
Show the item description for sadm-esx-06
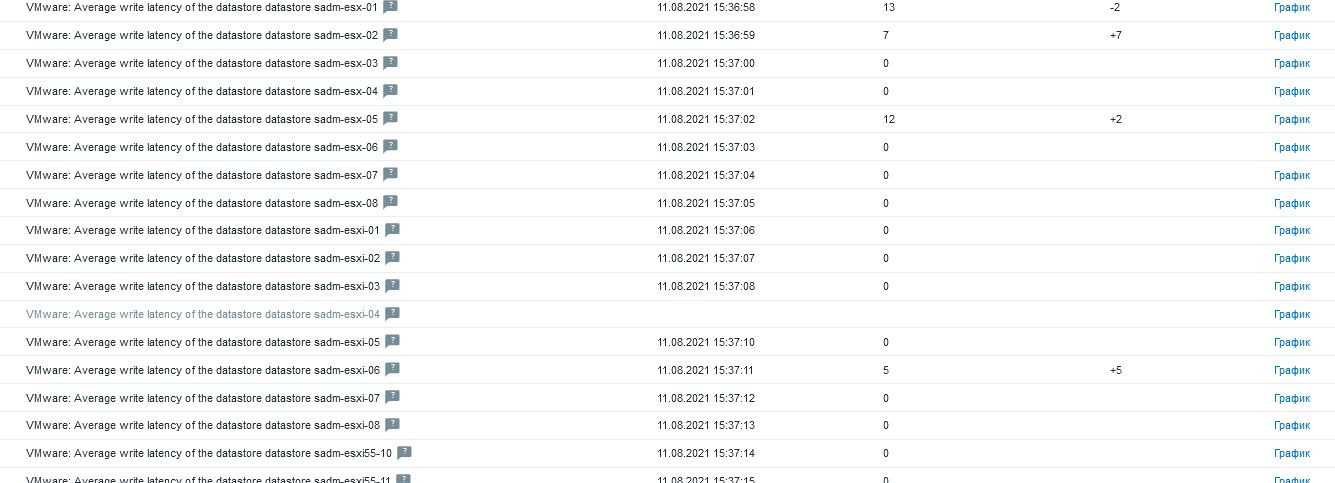click(390, 146)
